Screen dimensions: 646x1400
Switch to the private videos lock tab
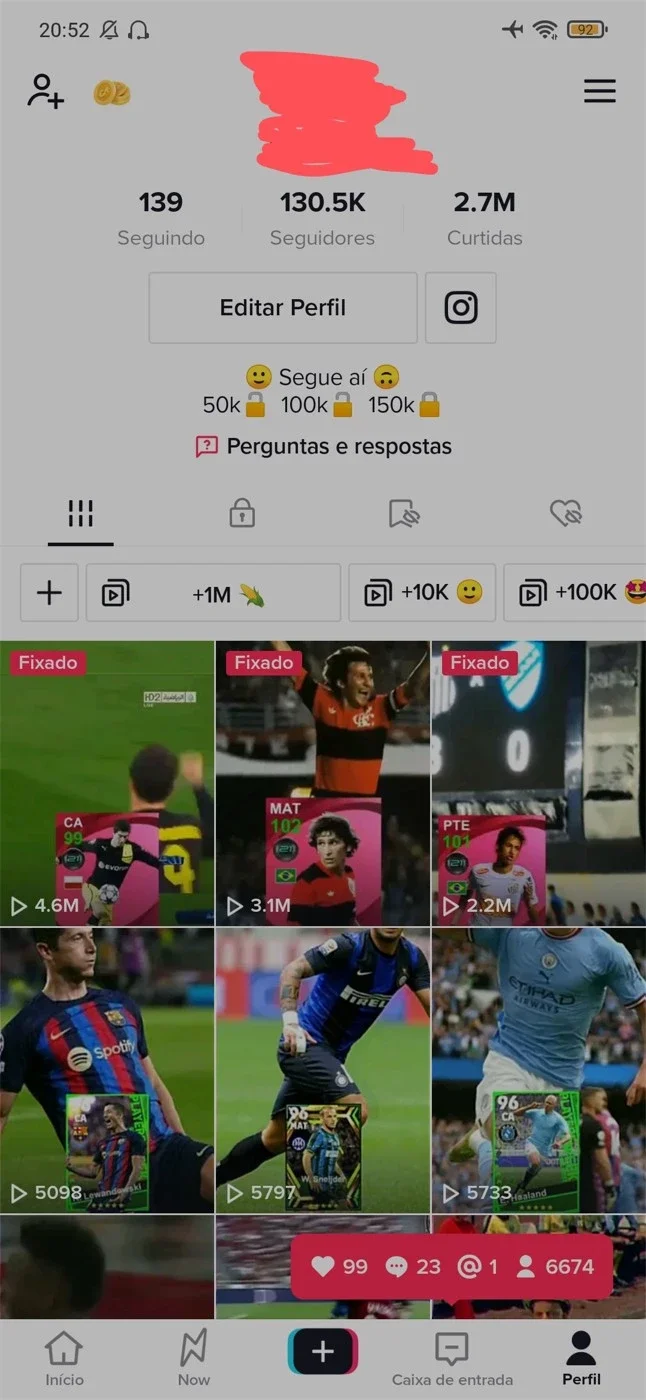(242, 514)
